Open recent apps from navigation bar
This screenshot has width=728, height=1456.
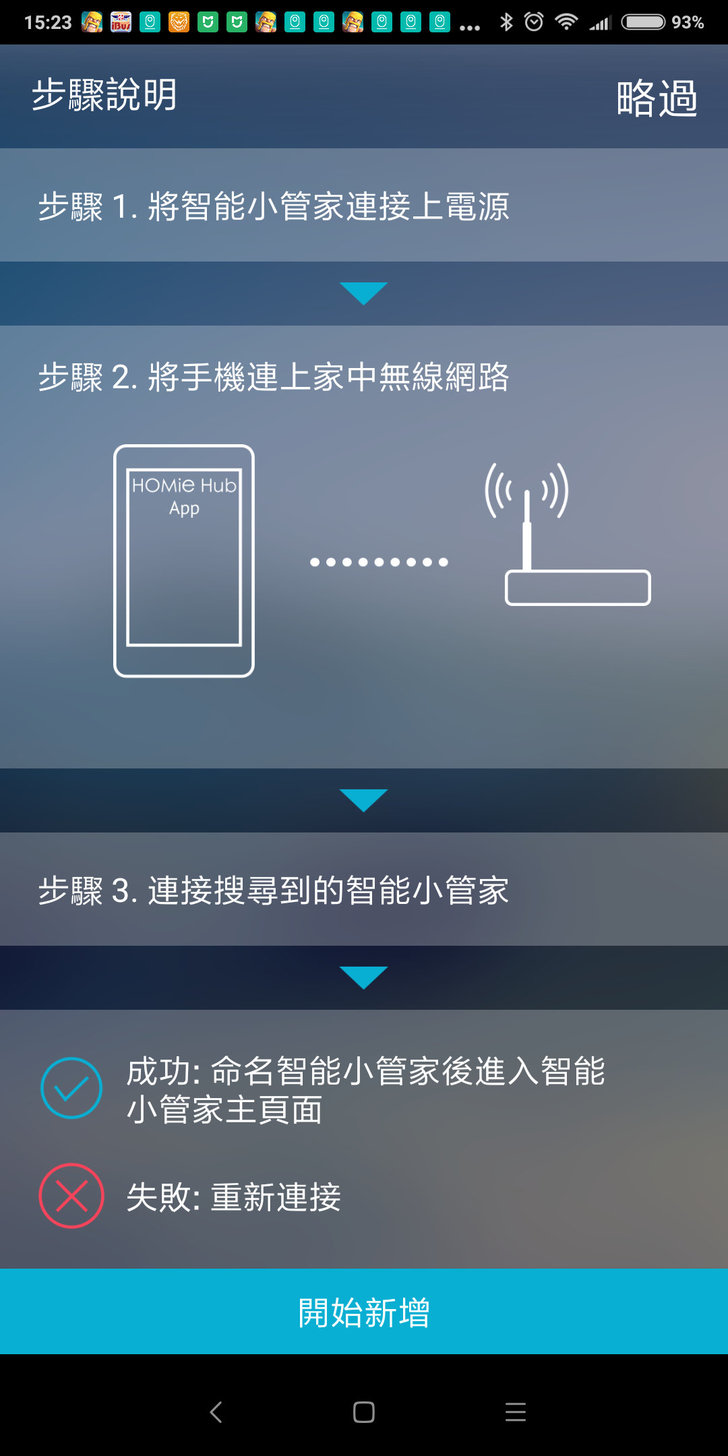click(515, 1411)
